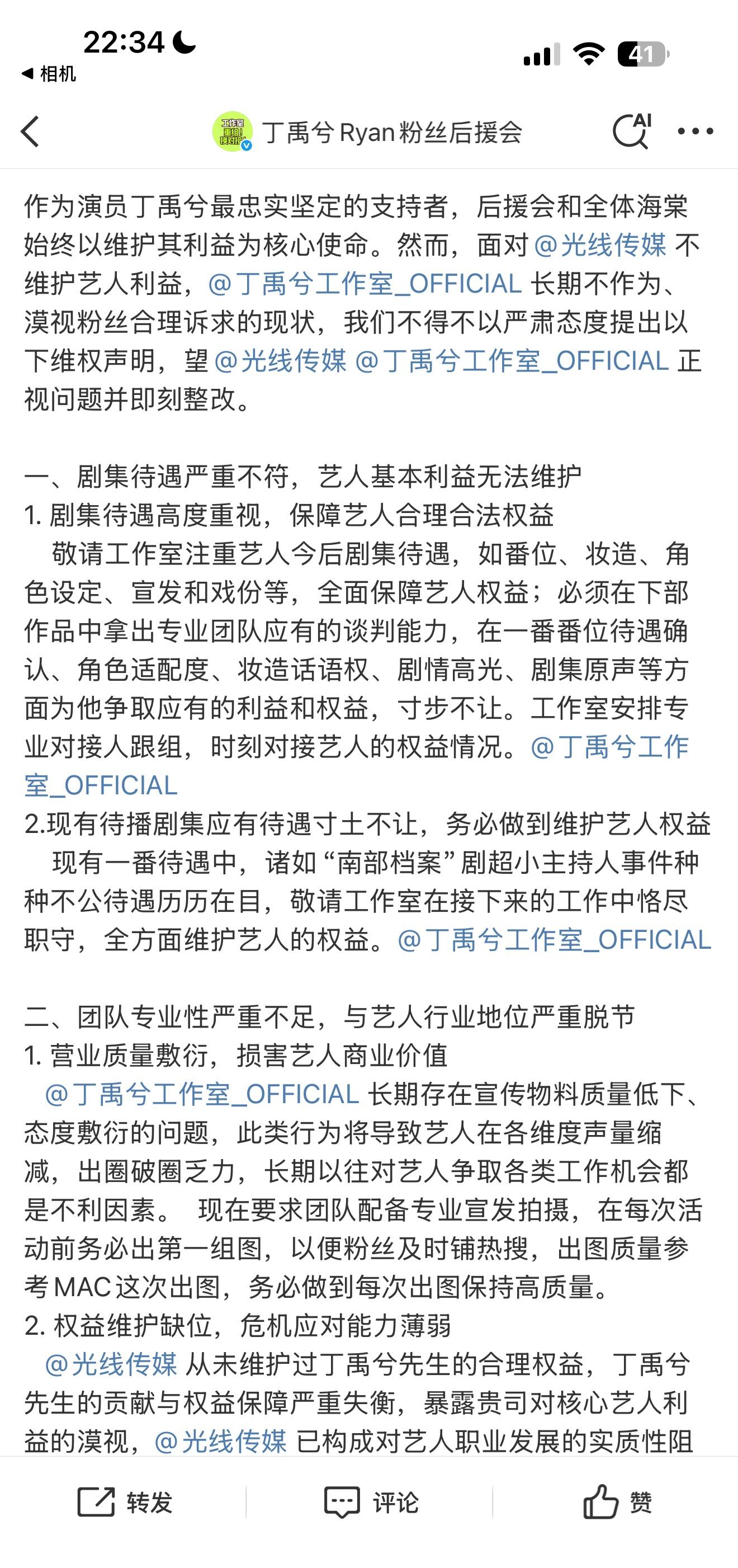Open @丁禹兮工作室_OFFICIAL mention before 长期存在宣传物料
The width and height of the screenshot is (738, 1568).
pos(202,1094)
